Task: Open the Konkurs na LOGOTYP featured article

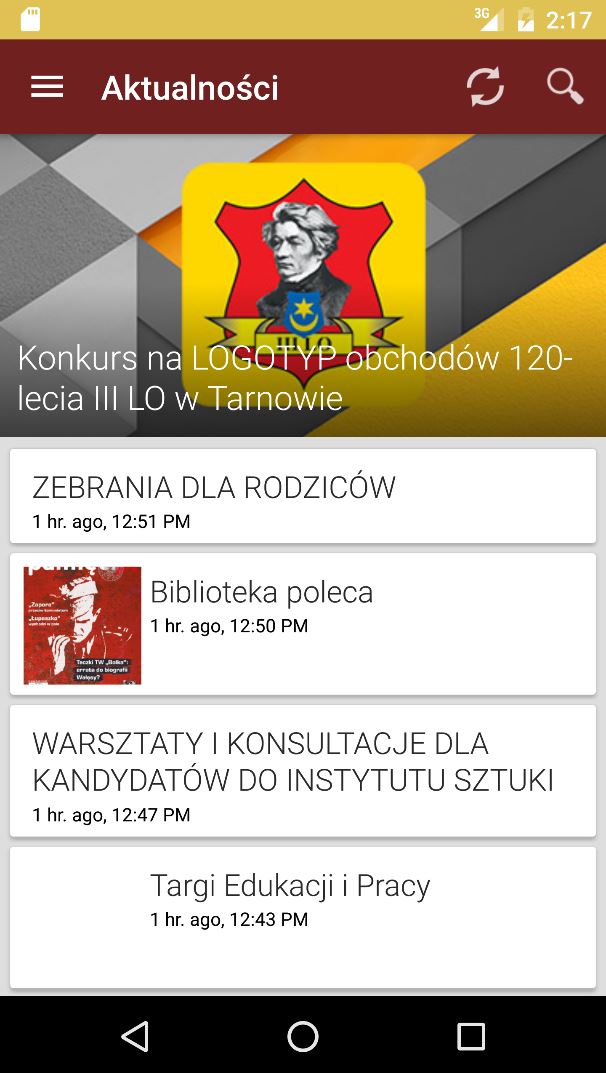Action: (x=303, y=285)
